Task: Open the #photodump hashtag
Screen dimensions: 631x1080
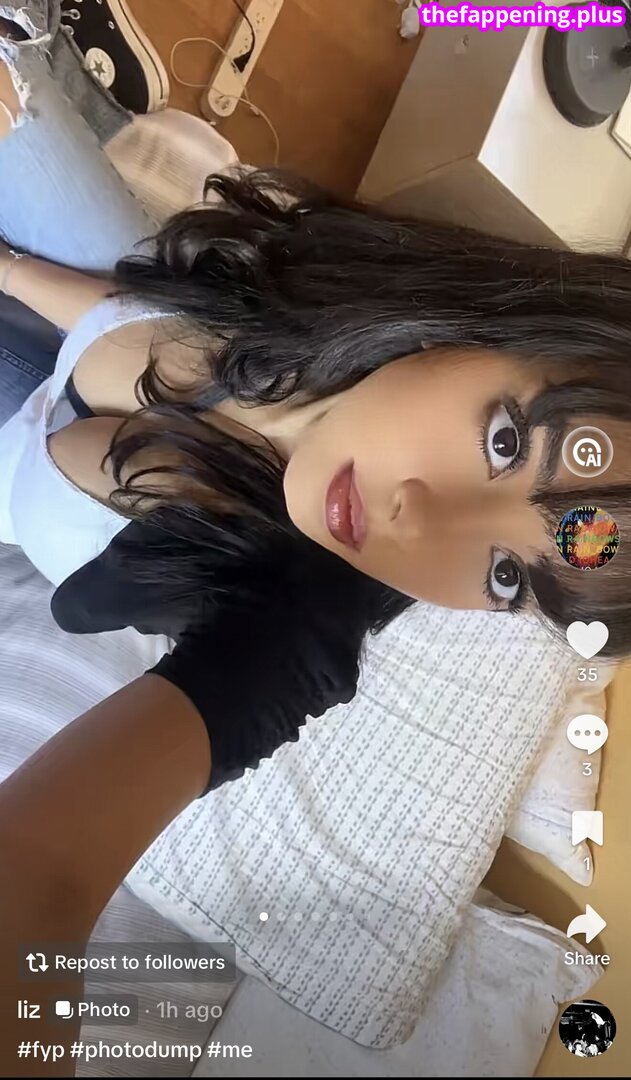Action: [x=135, y=1050]
